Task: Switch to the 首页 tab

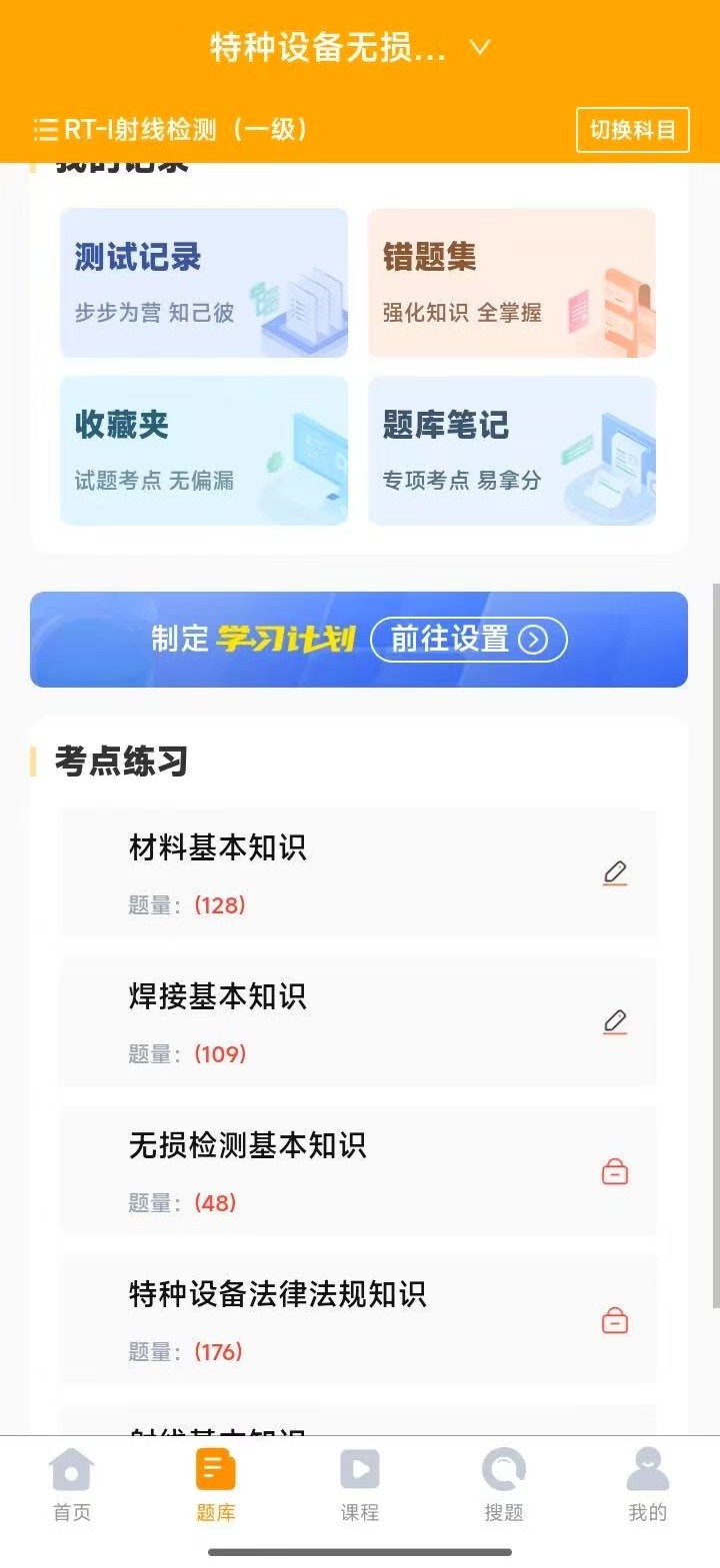Action: [x=72, y=1485]
